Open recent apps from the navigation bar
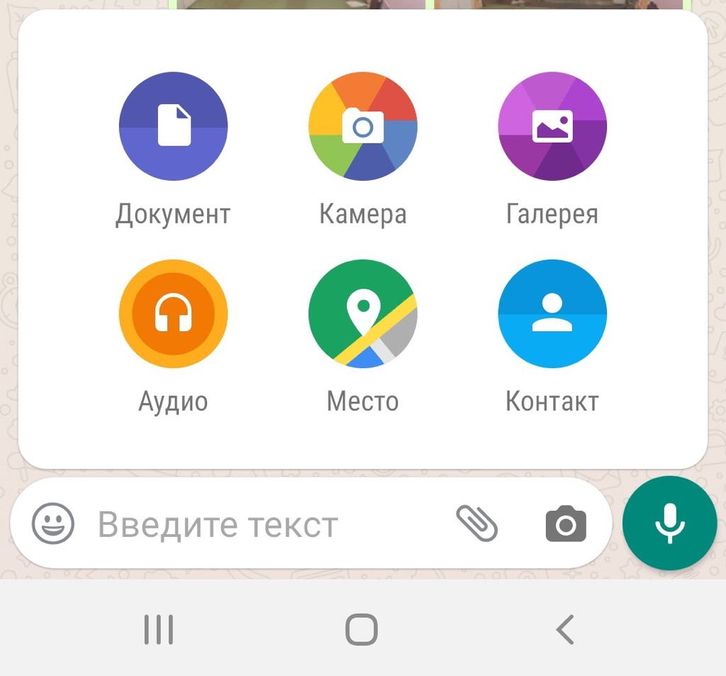726x676 pixels. point(158,629)
